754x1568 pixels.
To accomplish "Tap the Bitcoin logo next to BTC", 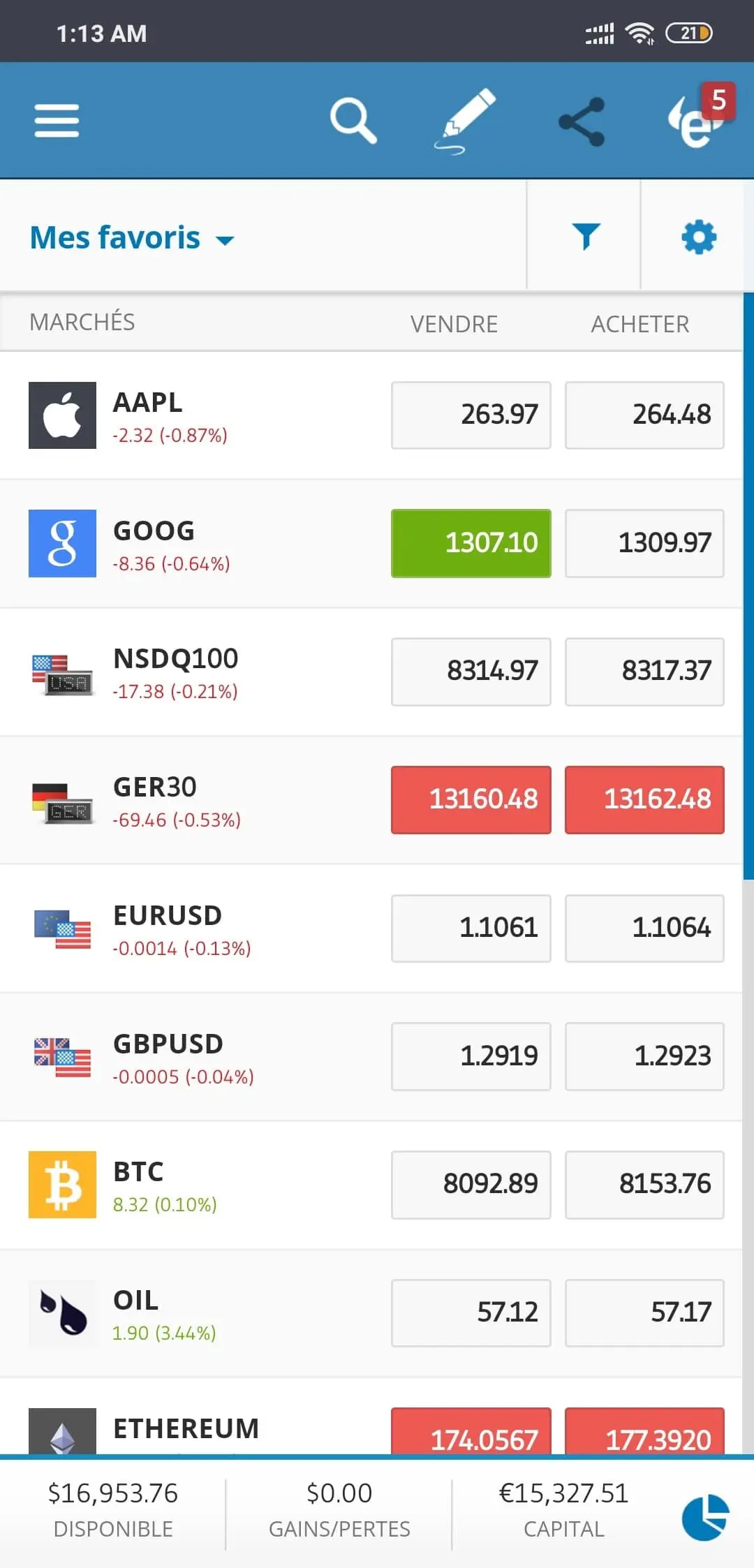I will coord(62,1184).
